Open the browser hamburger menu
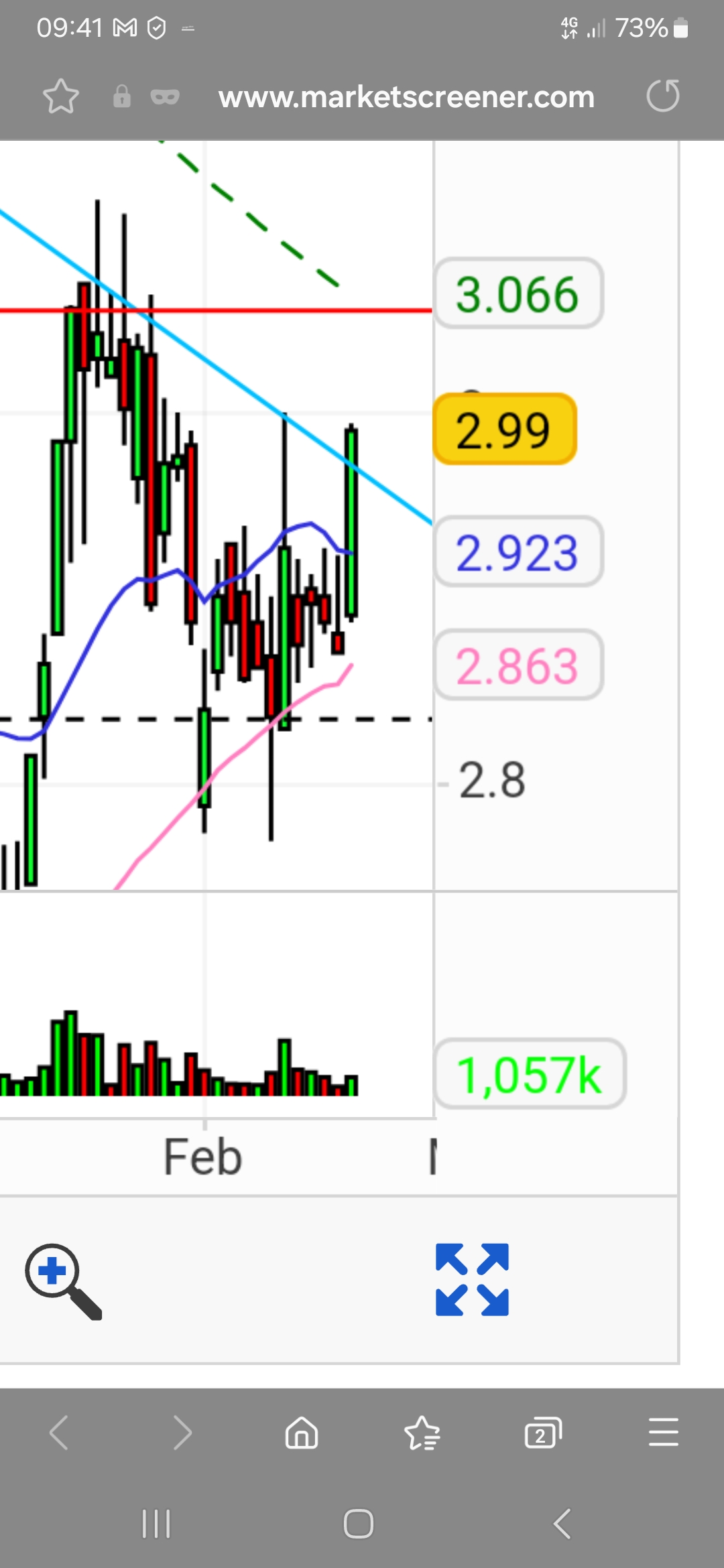The width and height of the screenshot is (724, 1568). (664, 1433)
